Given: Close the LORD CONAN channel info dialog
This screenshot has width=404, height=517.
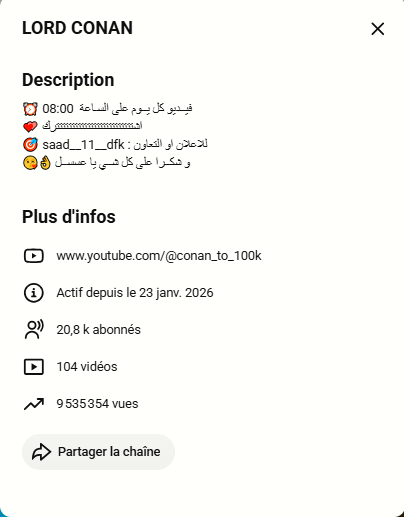Looking at the screenshot, I should point(377,29).
